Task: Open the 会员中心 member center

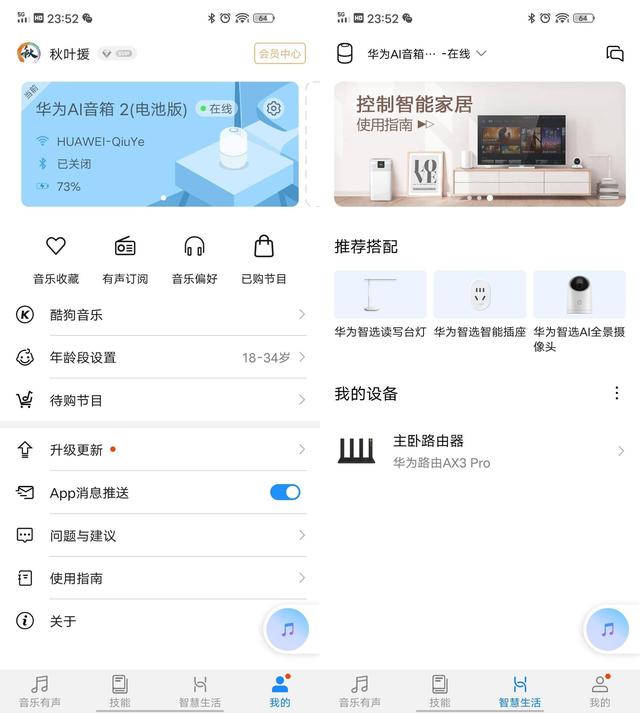Action: tap(279, 54)
